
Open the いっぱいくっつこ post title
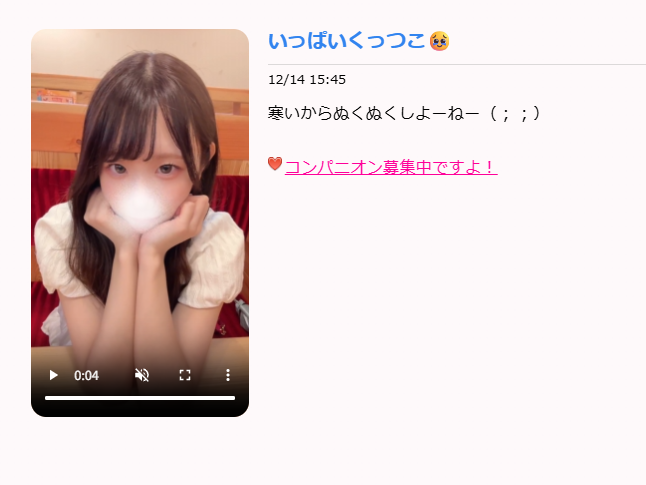(347, 41)
